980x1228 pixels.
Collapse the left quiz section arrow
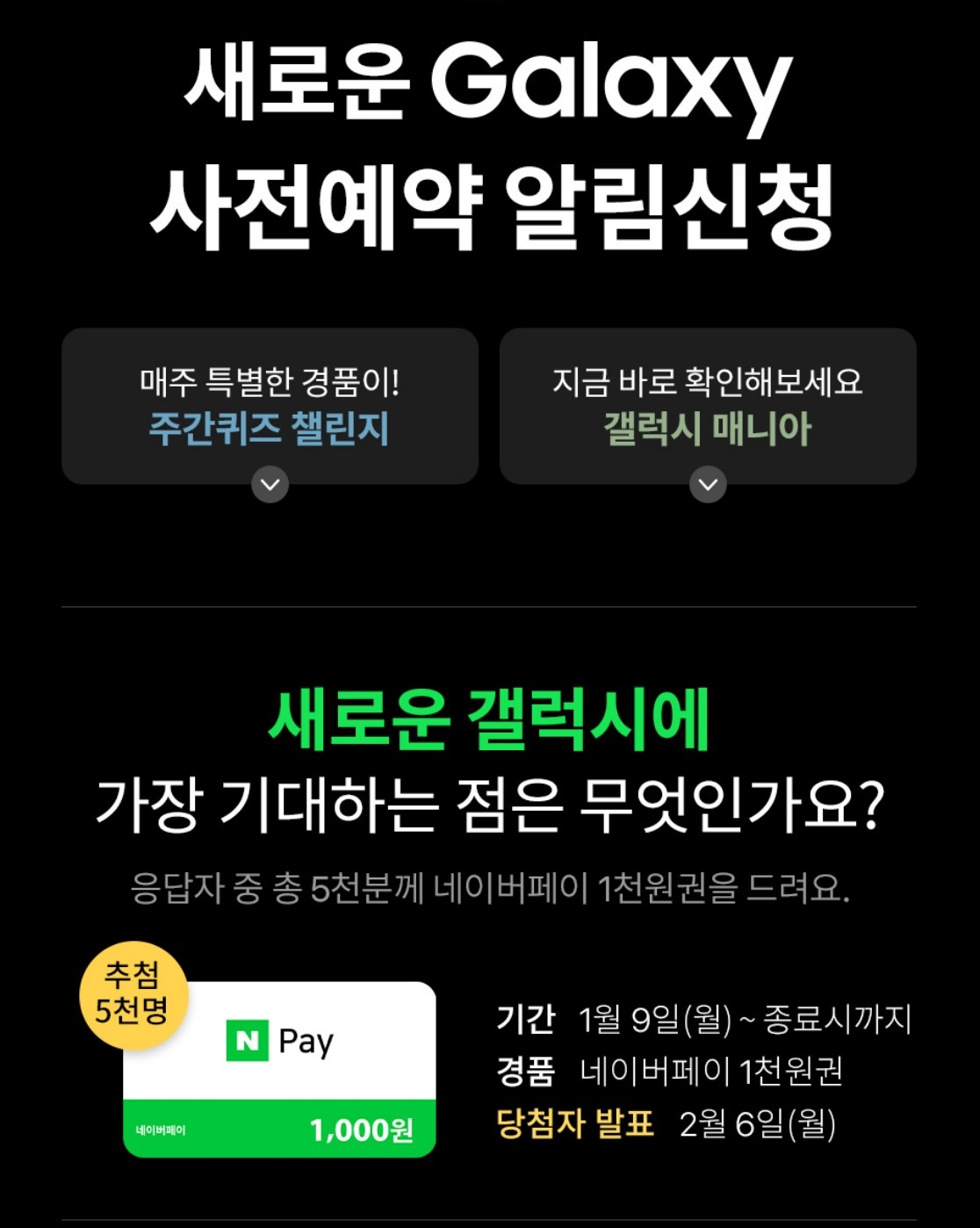pyautogui.click(x=270, y=484)
